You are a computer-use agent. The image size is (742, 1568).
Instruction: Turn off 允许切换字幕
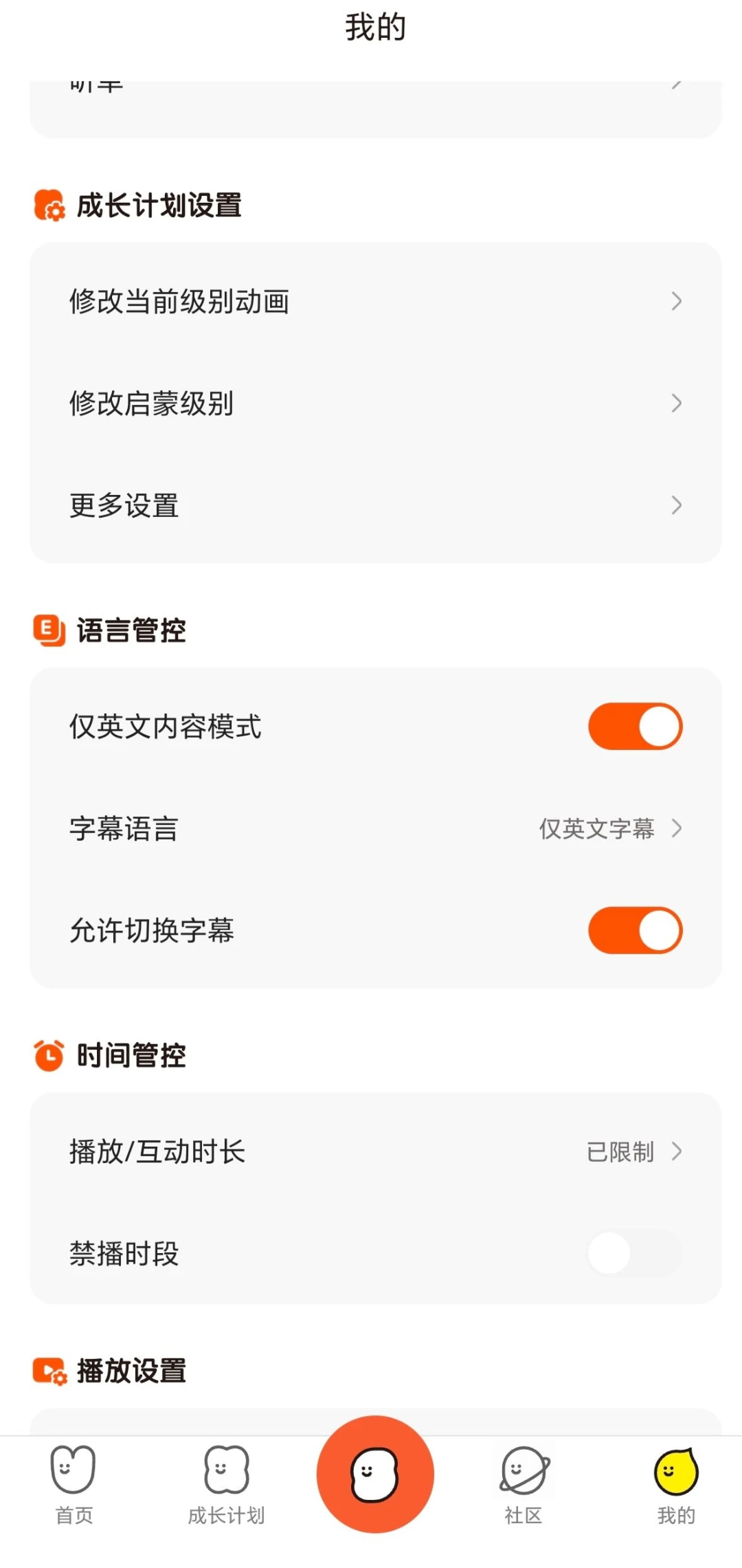(x=634, y=930)
